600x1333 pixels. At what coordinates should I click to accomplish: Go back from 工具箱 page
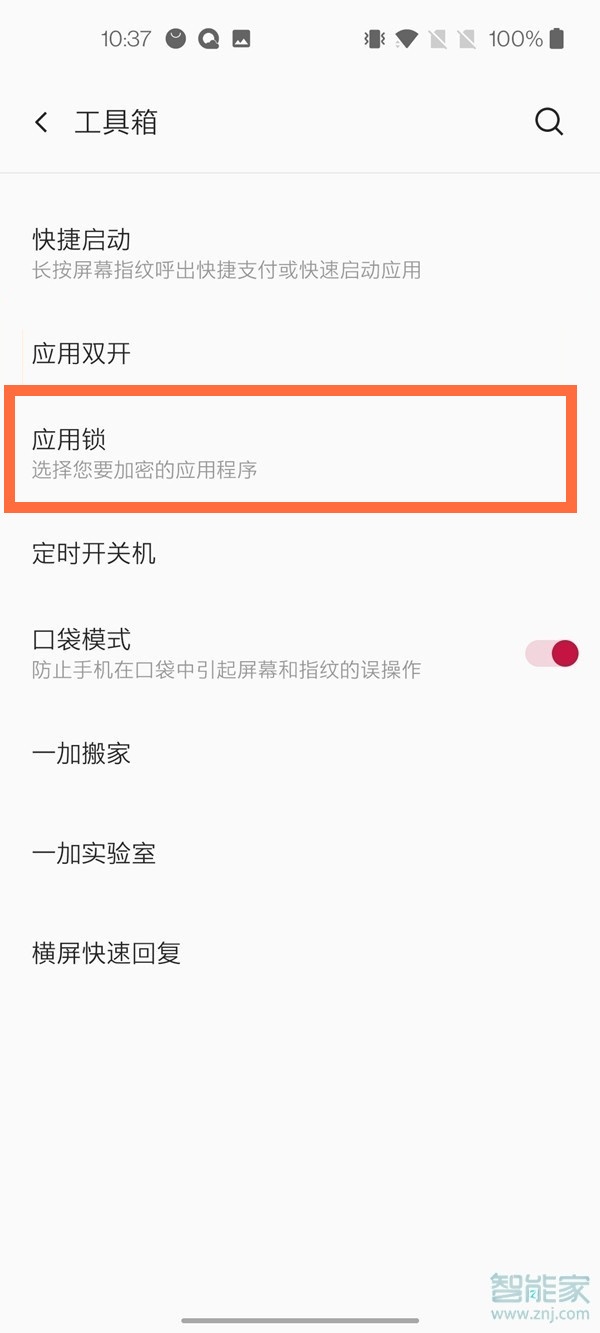click(41, 122)
